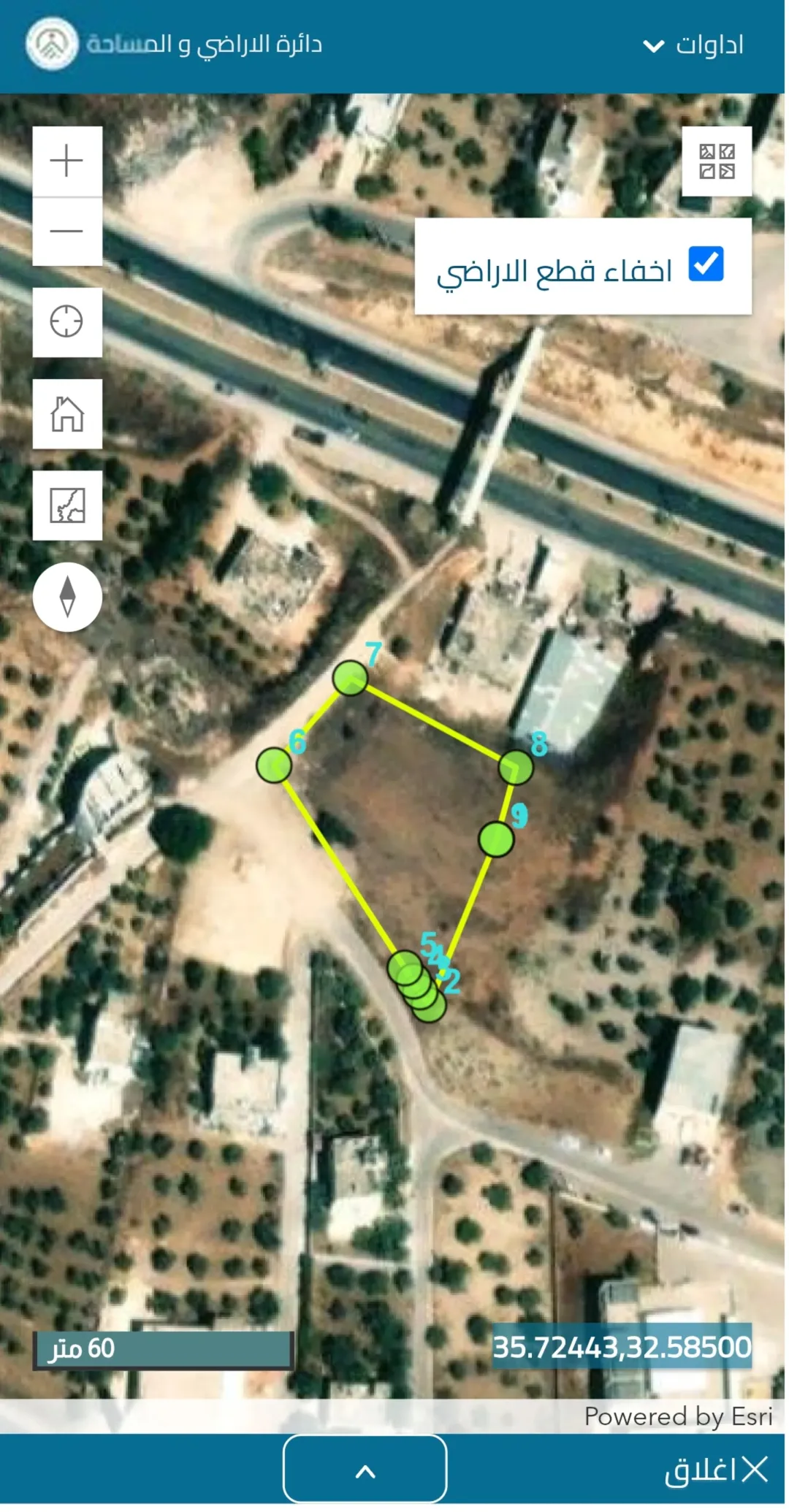Select parcel vertex point 9
This screenshot has height=1512, width=789.
[x=496, y=840]
